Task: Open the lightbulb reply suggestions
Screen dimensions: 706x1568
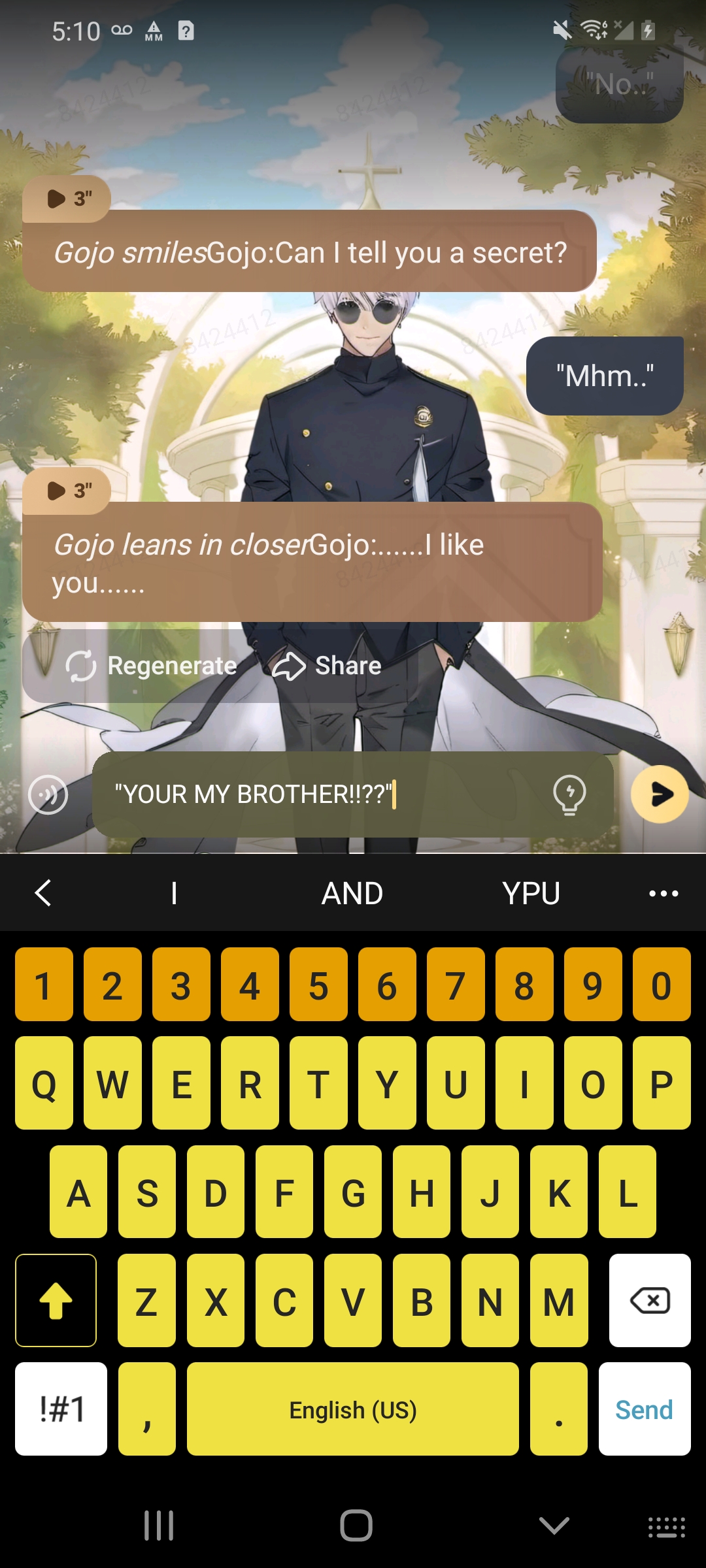Action: click(569, 794)
